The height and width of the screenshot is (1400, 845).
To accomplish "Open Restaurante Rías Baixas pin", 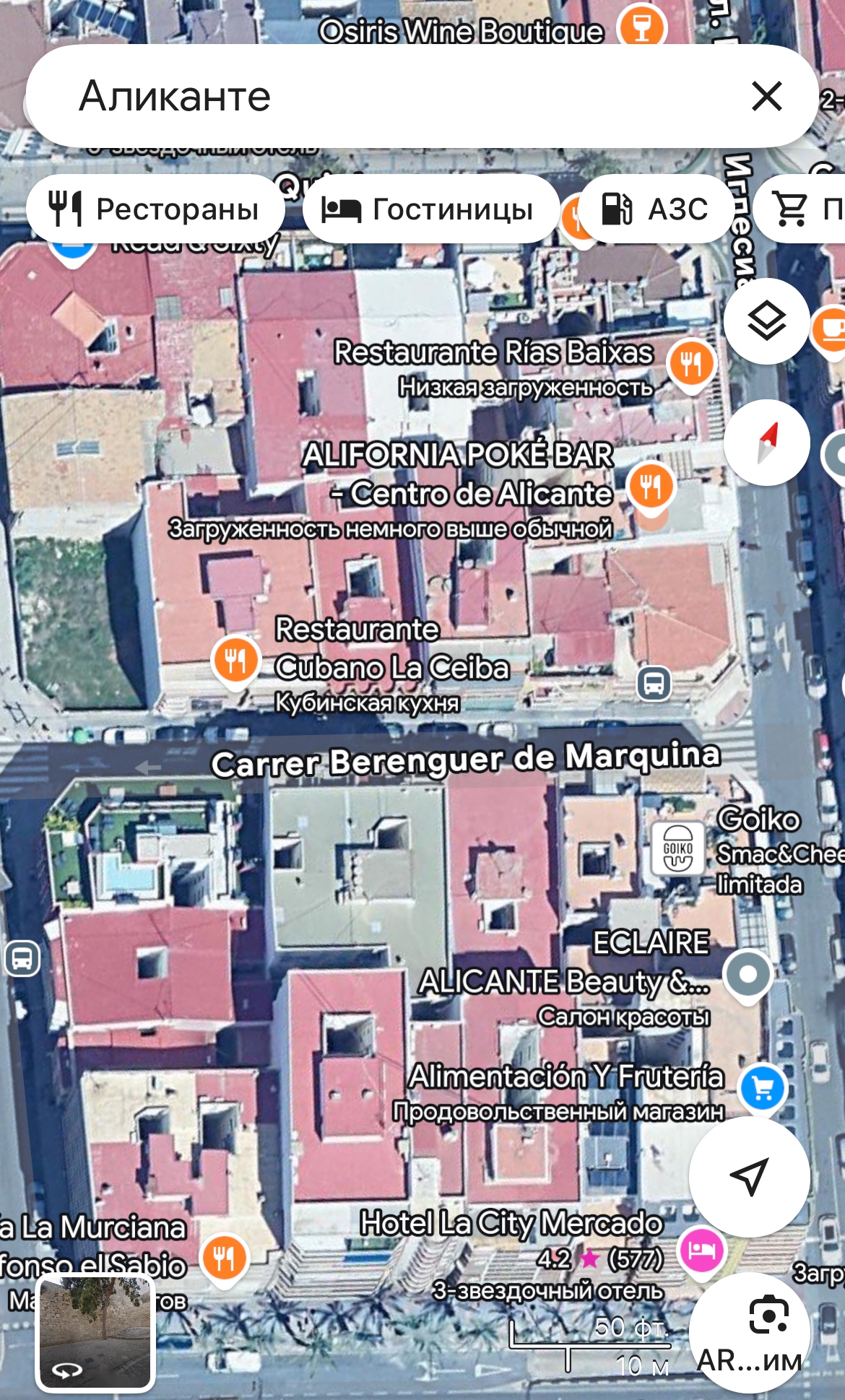I will click(x=691, y=363).
